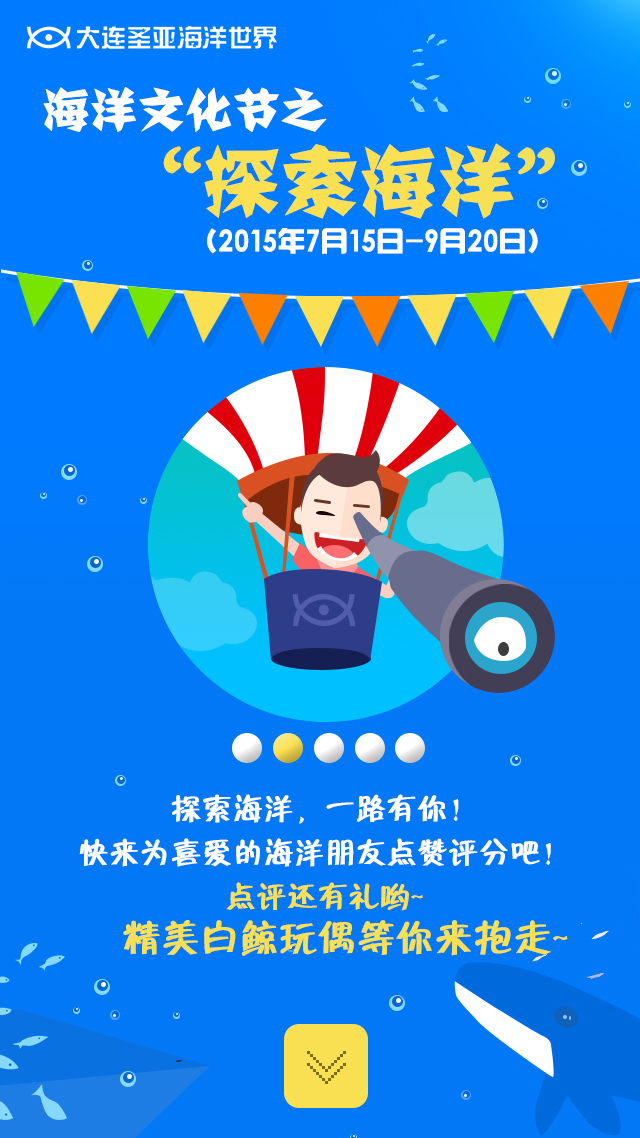Select the fourth carousel indicator dot
The height and width of the screenshot is (1138, 640).
point(370,748)
